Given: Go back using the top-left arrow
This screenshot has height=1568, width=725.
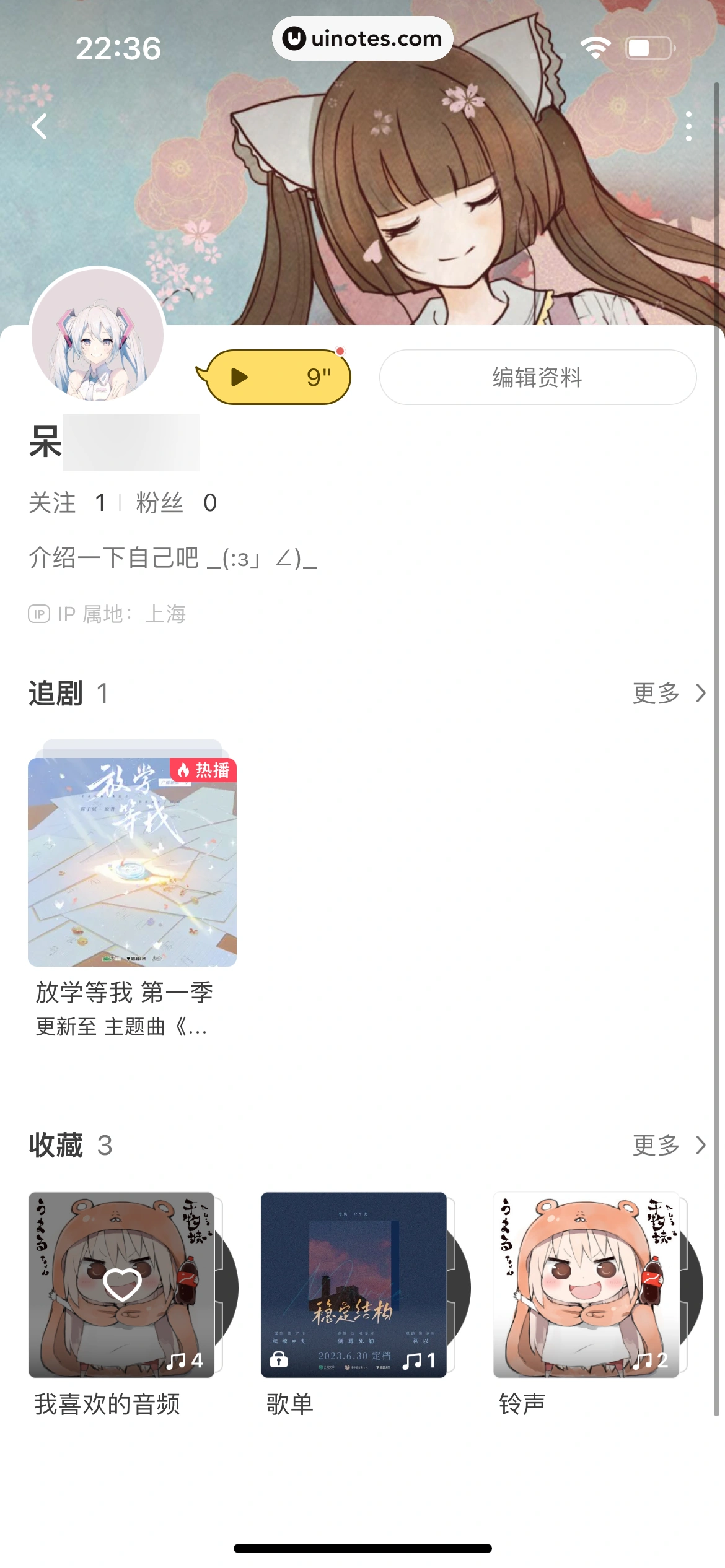Looking at the screenshot, I should pos(40,127).
